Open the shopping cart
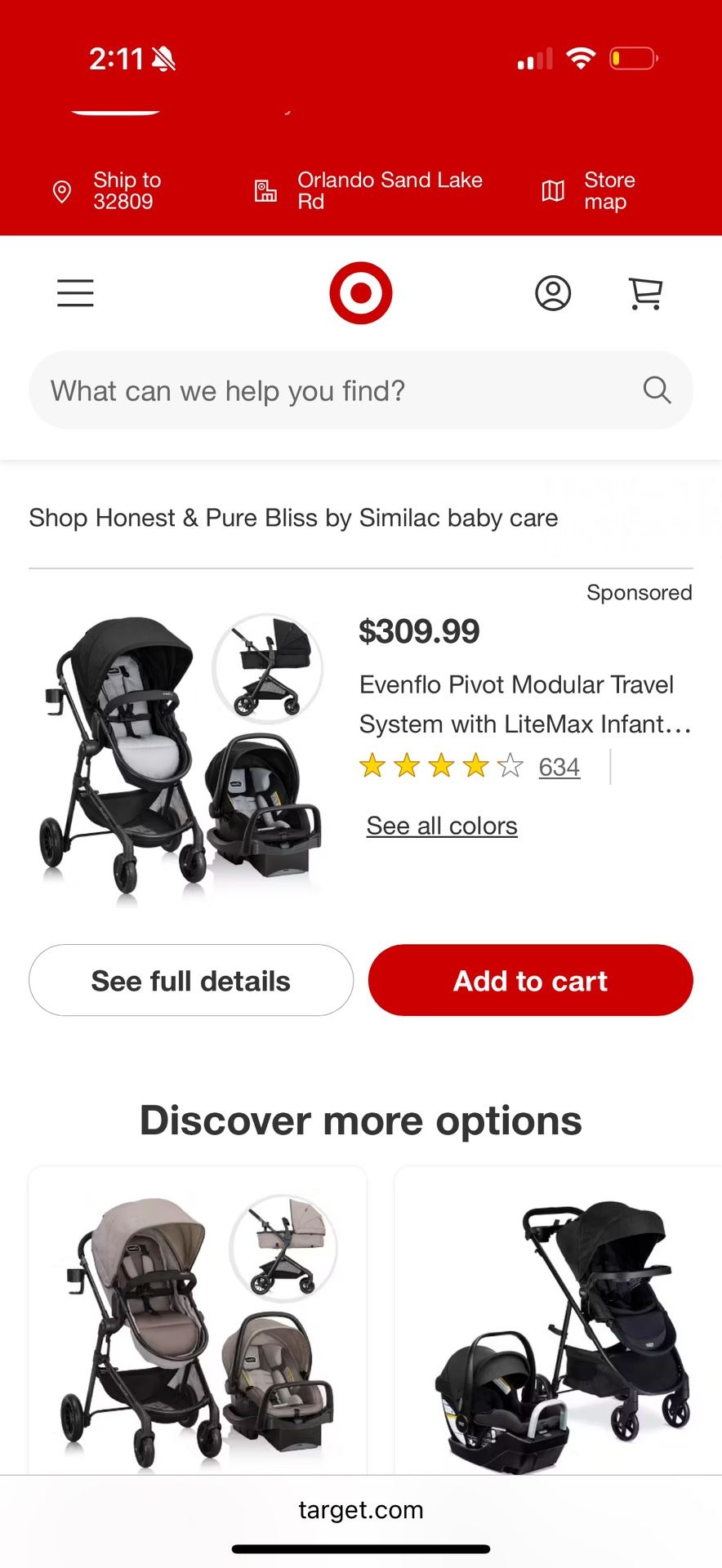The width and height of the screenshot is (722, 1568). pyautogui.click(x=645, y=293)
